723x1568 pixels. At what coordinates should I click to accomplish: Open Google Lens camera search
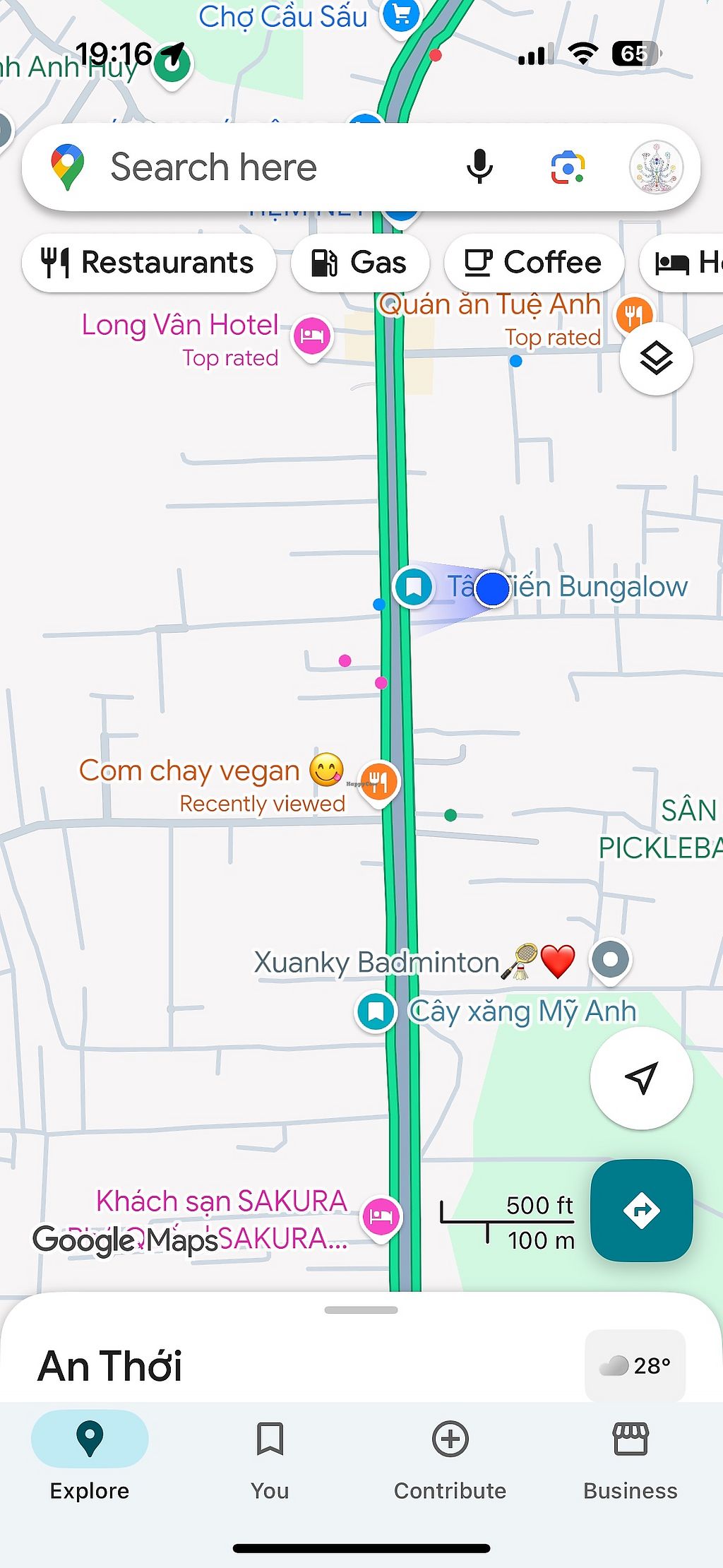click(568, 168)
